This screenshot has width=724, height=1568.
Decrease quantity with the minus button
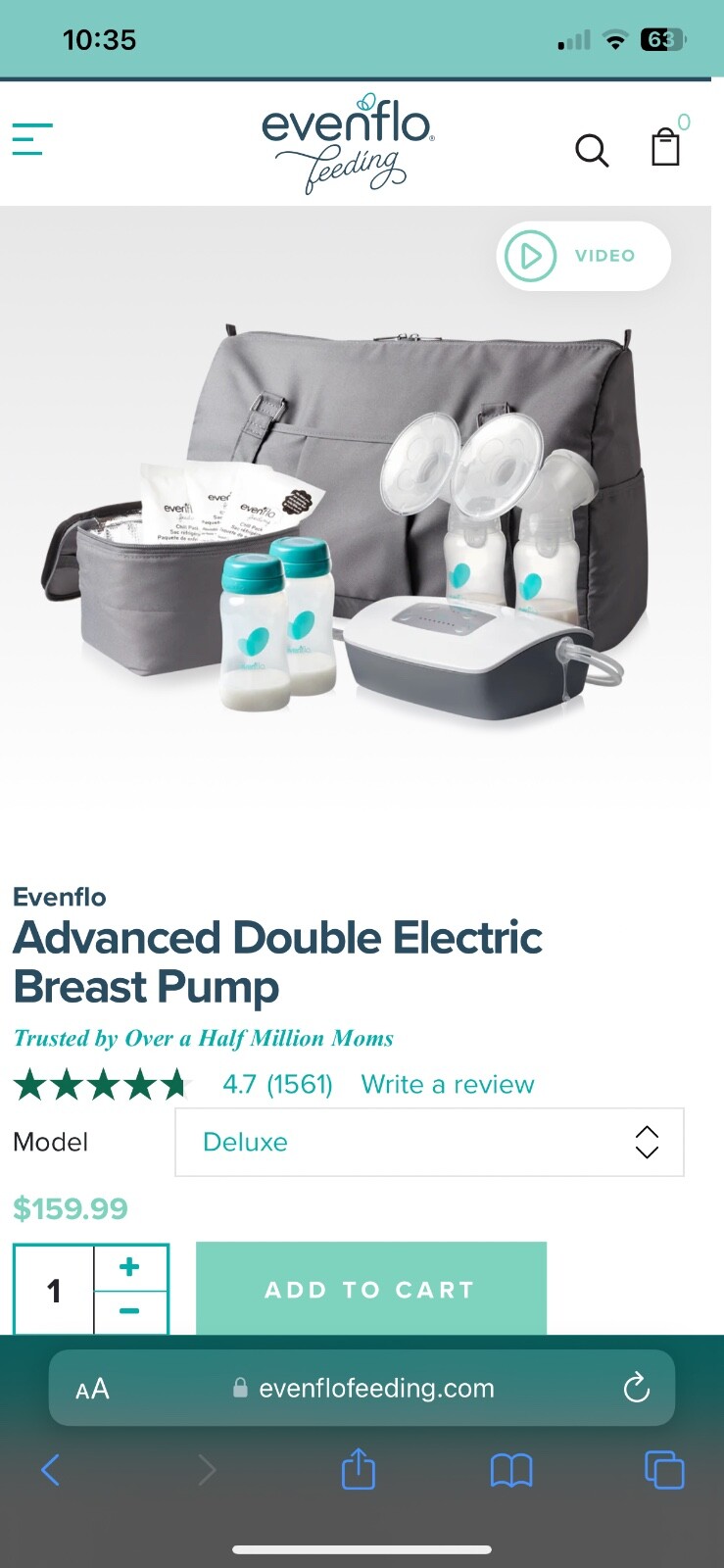[x=129, y=1311]
